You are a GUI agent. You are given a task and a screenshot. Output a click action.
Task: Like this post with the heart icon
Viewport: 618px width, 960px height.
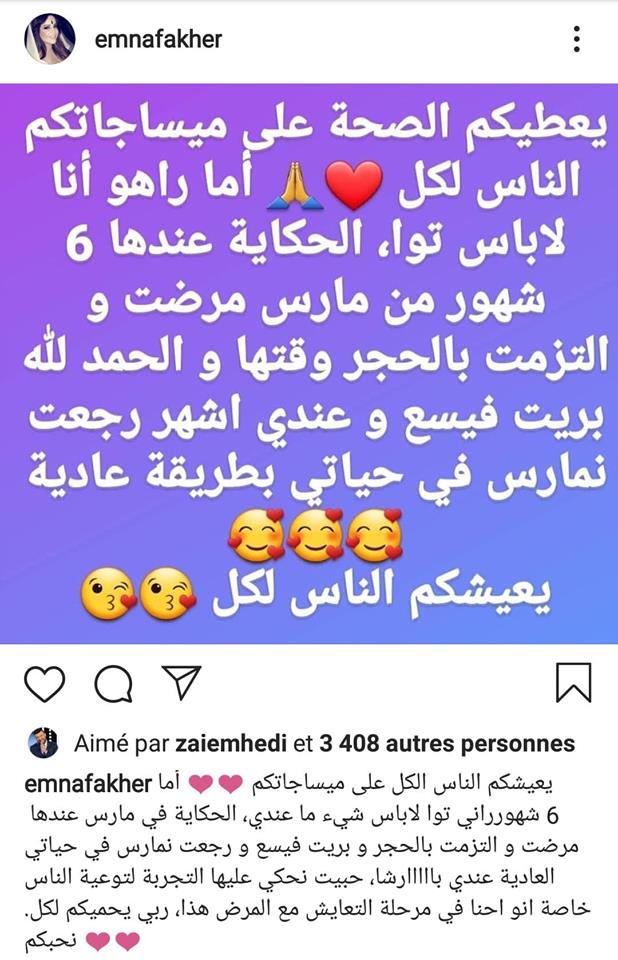43,683
